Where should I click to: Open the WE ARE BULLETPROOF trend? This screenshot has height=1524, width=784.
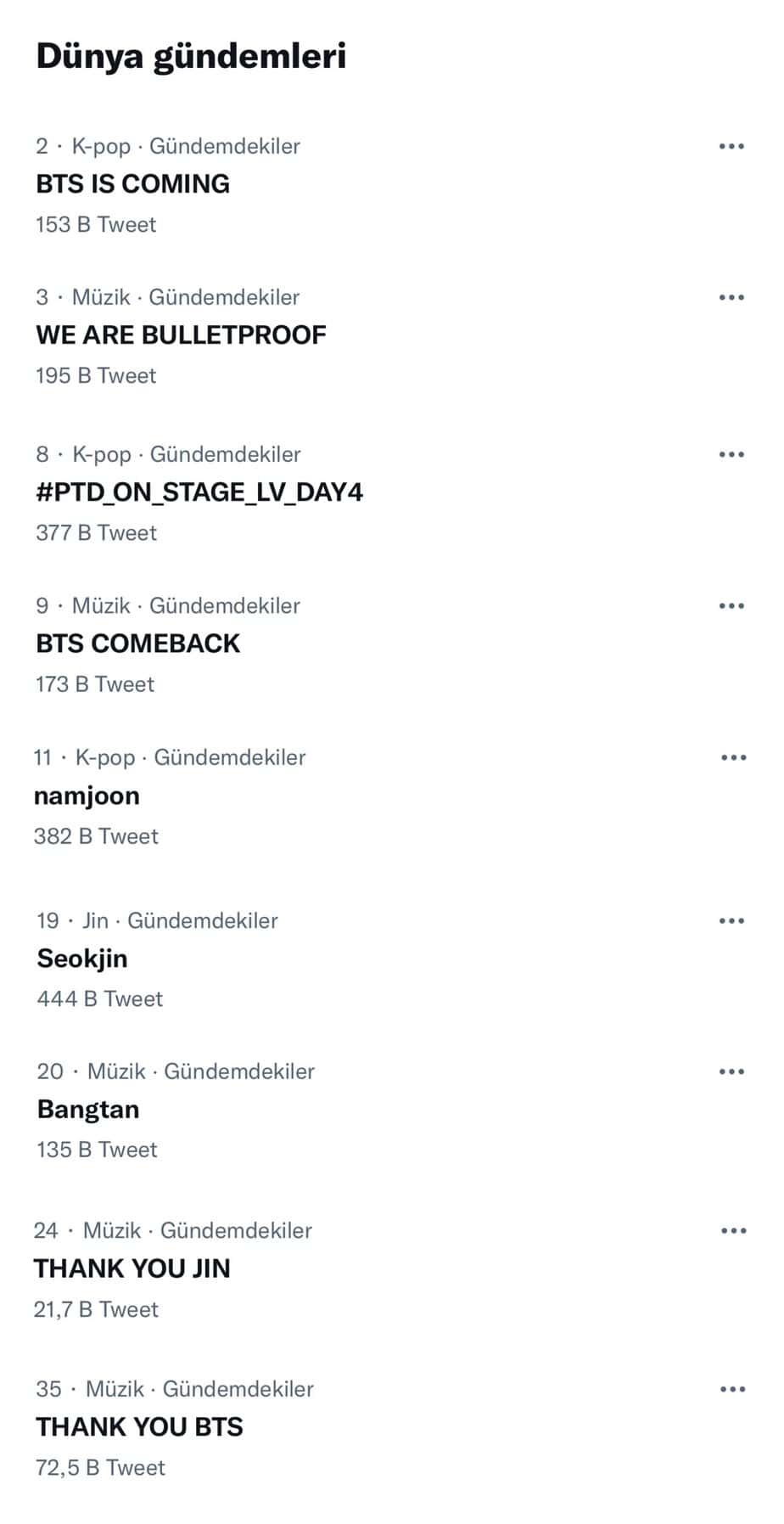click(181, 335)
